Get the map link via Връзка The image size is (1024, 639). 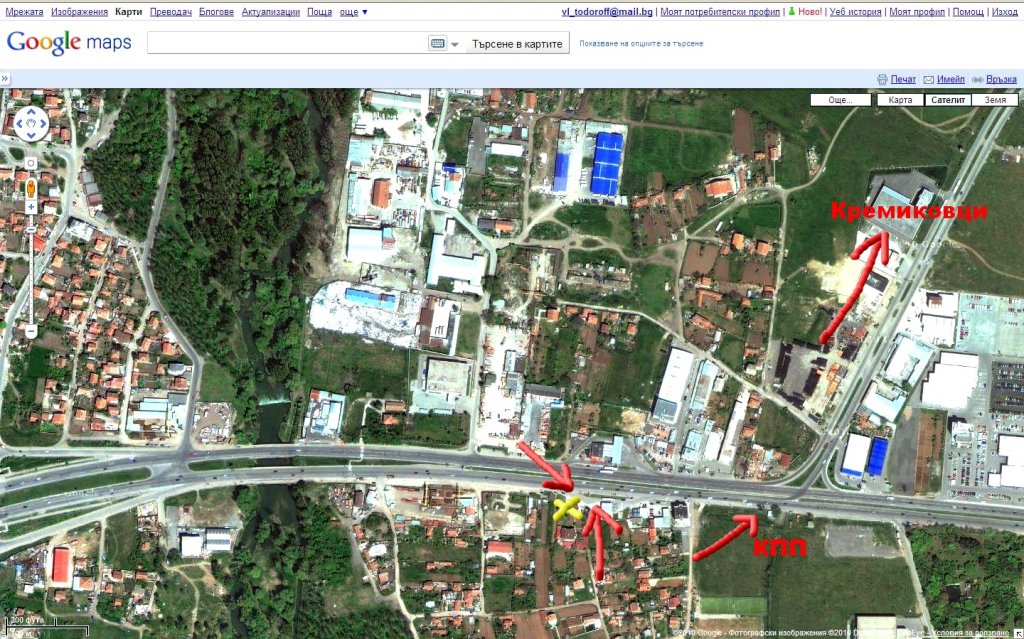tap(1001, 79)
